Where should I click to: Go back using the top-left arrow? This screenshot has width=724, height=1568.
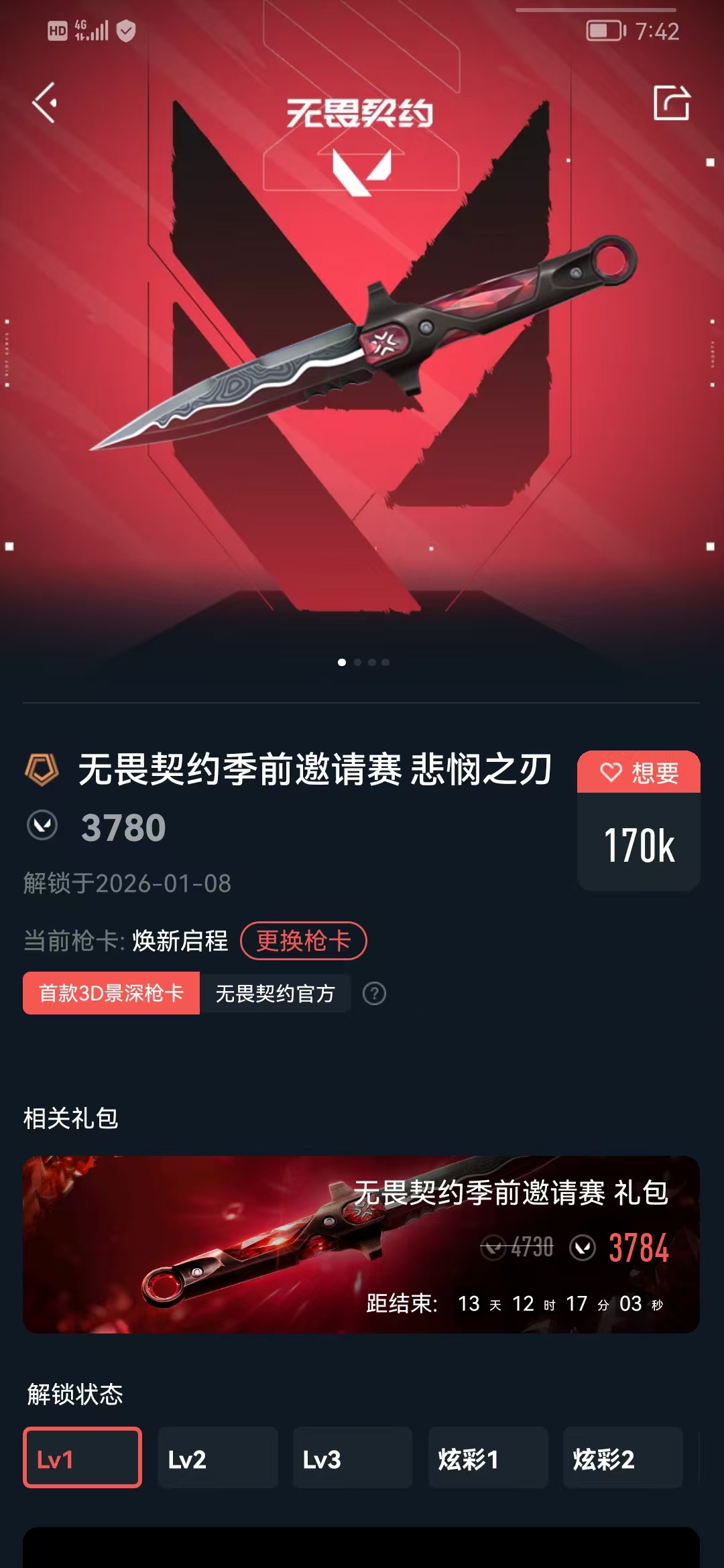coord(45,103)
